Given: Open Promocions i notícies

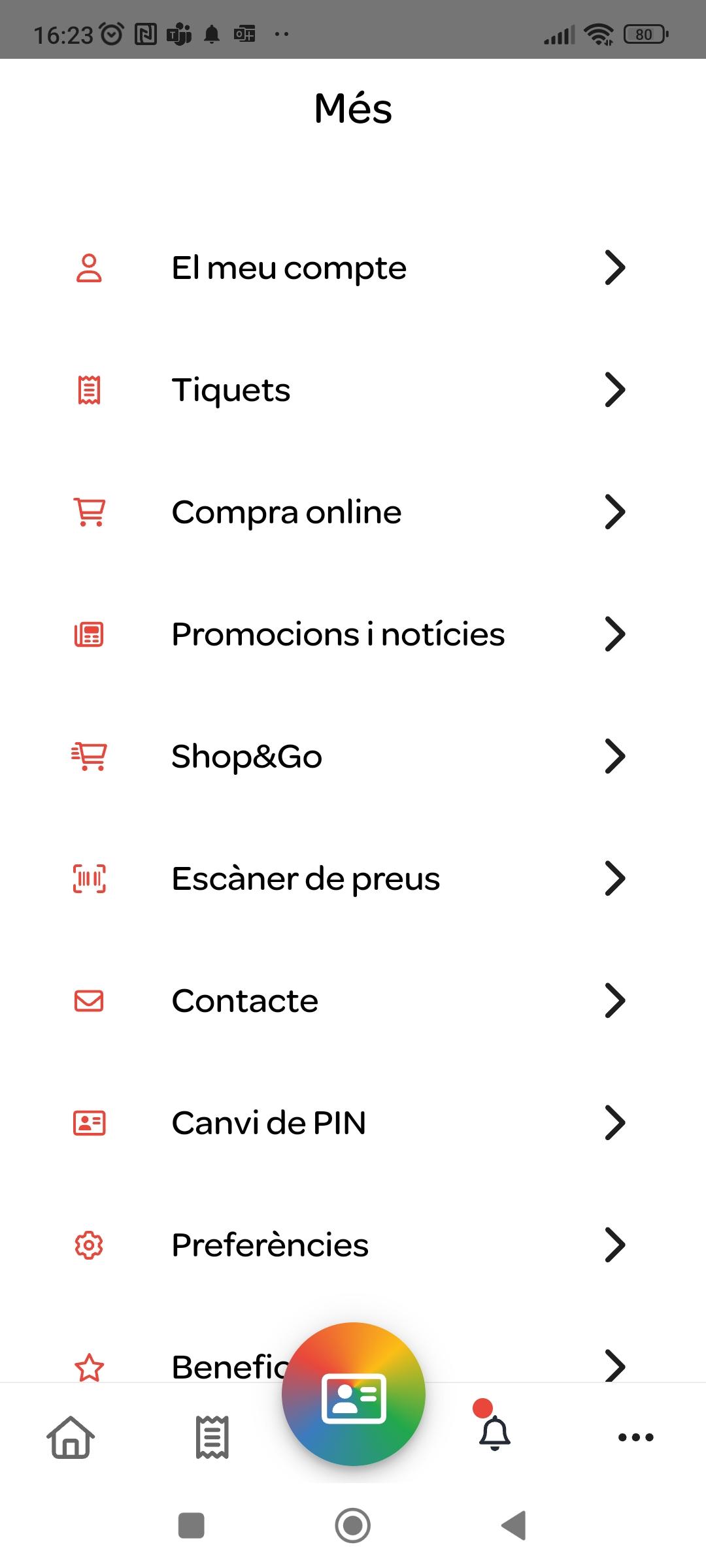Looking at the screenshot, I should pyautogui.click(x=353, y=634).
